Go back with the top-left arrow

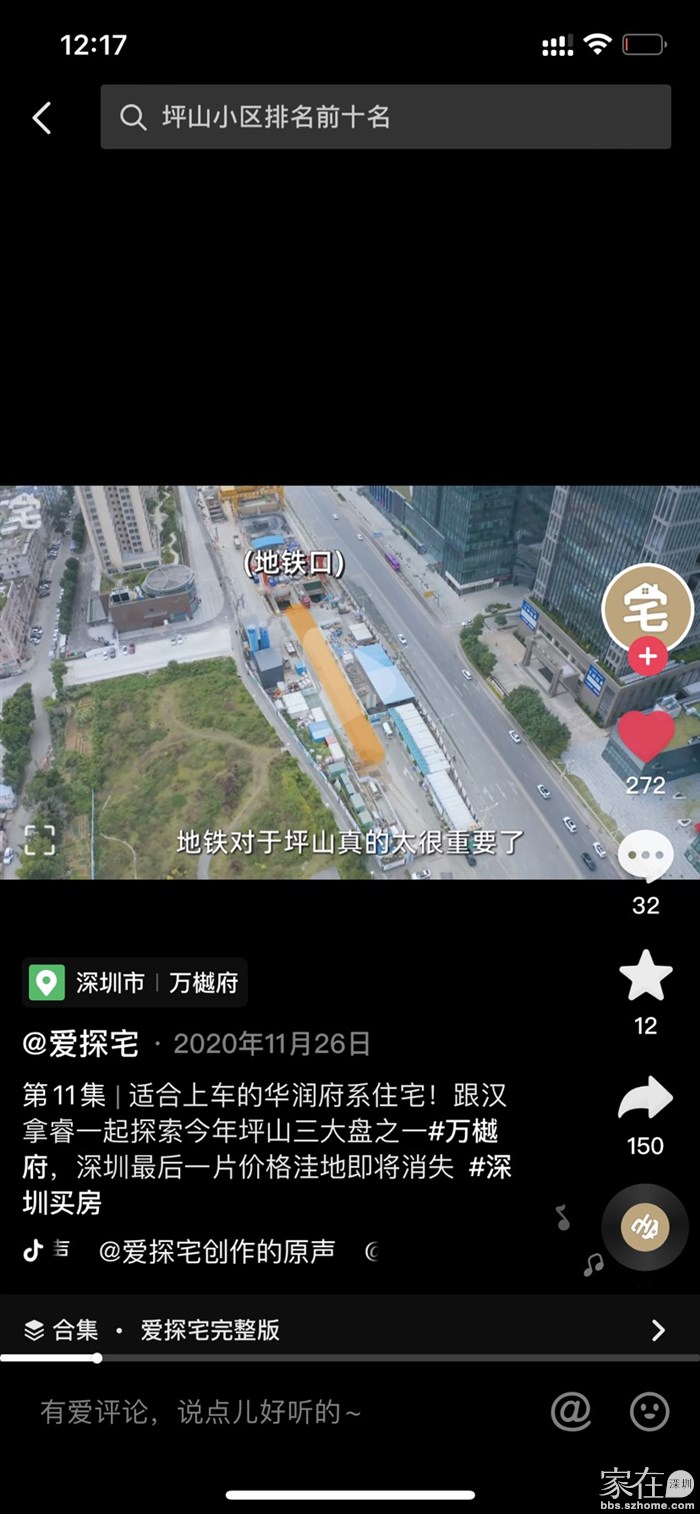[41, 118]
